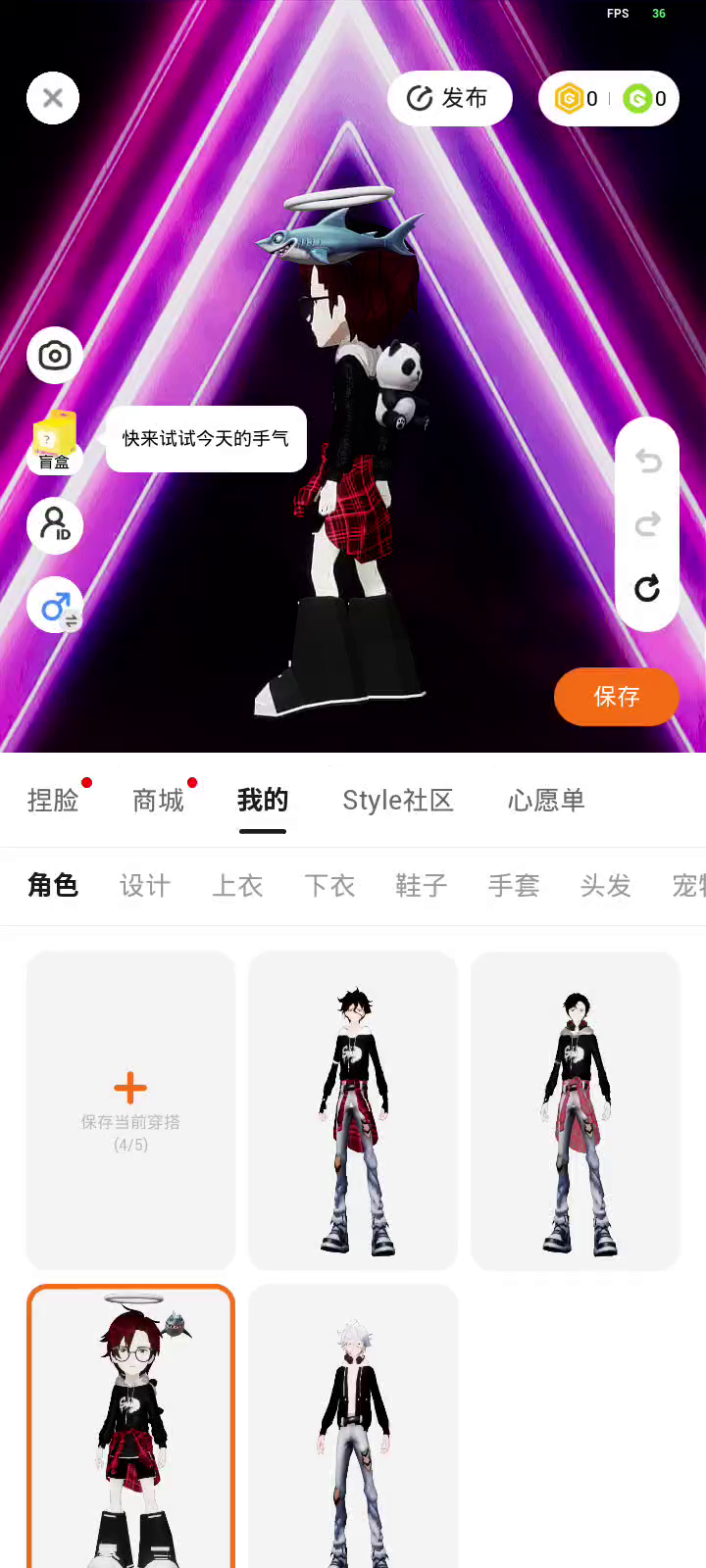Open the avatar ID profile icon

55,525
